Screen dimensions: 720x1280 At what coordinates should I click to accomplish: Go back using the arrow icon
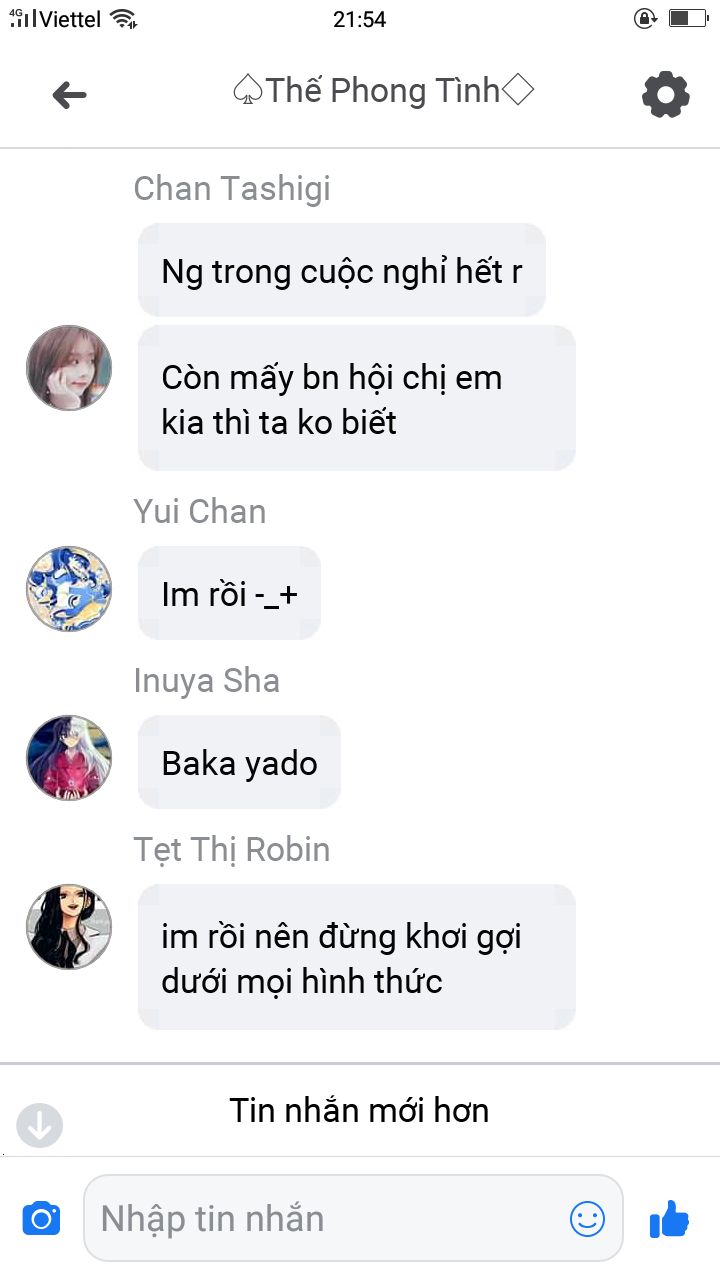click(x=69, y=95)
